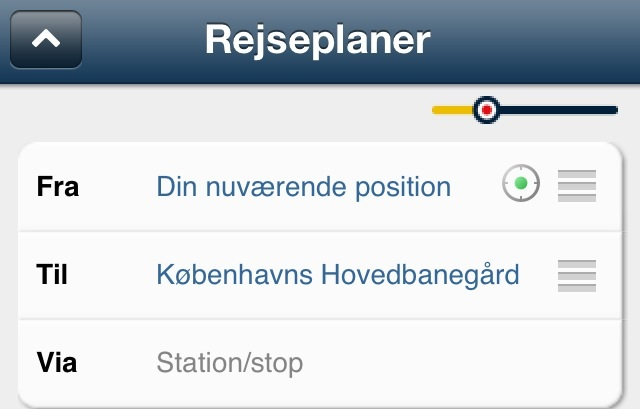
Task: Edit the Fra field with current position
Action: (303, 186)
